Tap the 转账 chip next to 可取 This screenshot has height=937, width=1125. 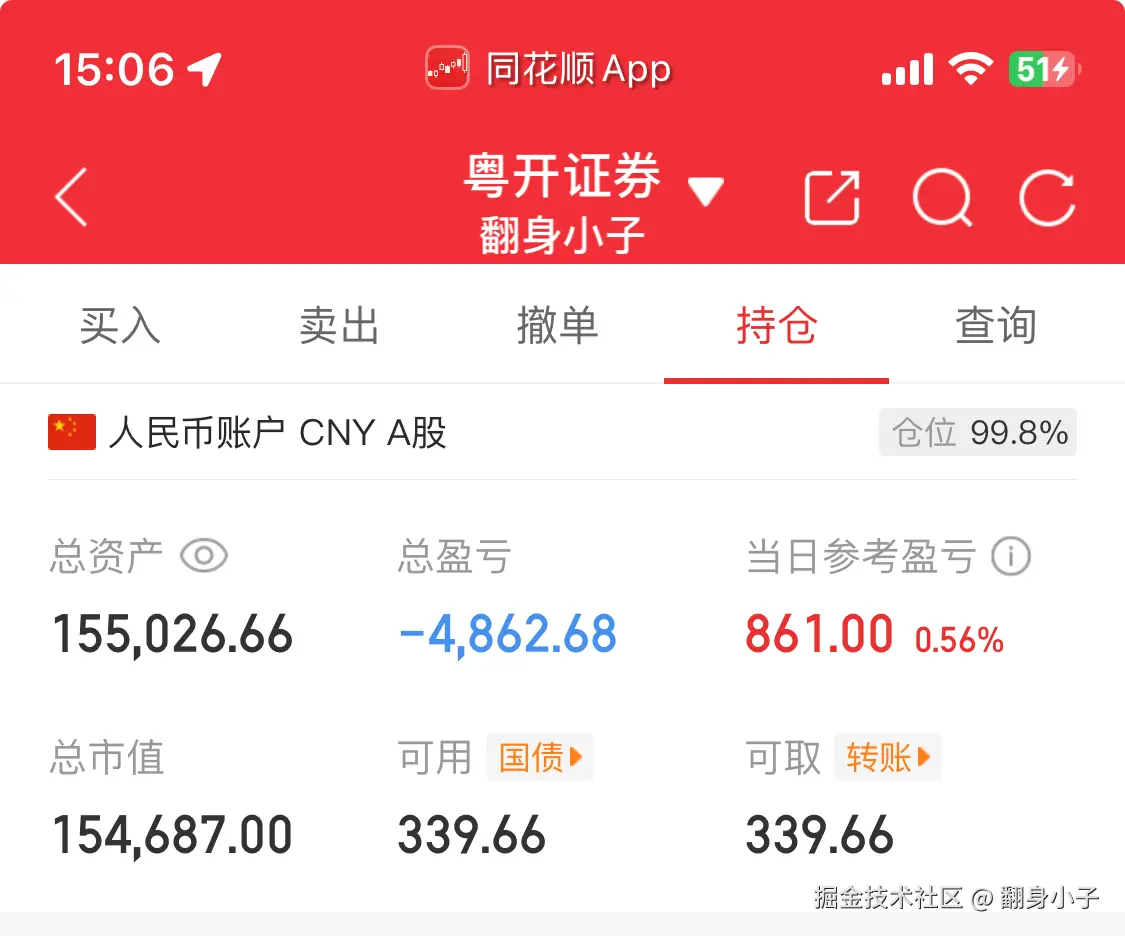tap(888, 757)
